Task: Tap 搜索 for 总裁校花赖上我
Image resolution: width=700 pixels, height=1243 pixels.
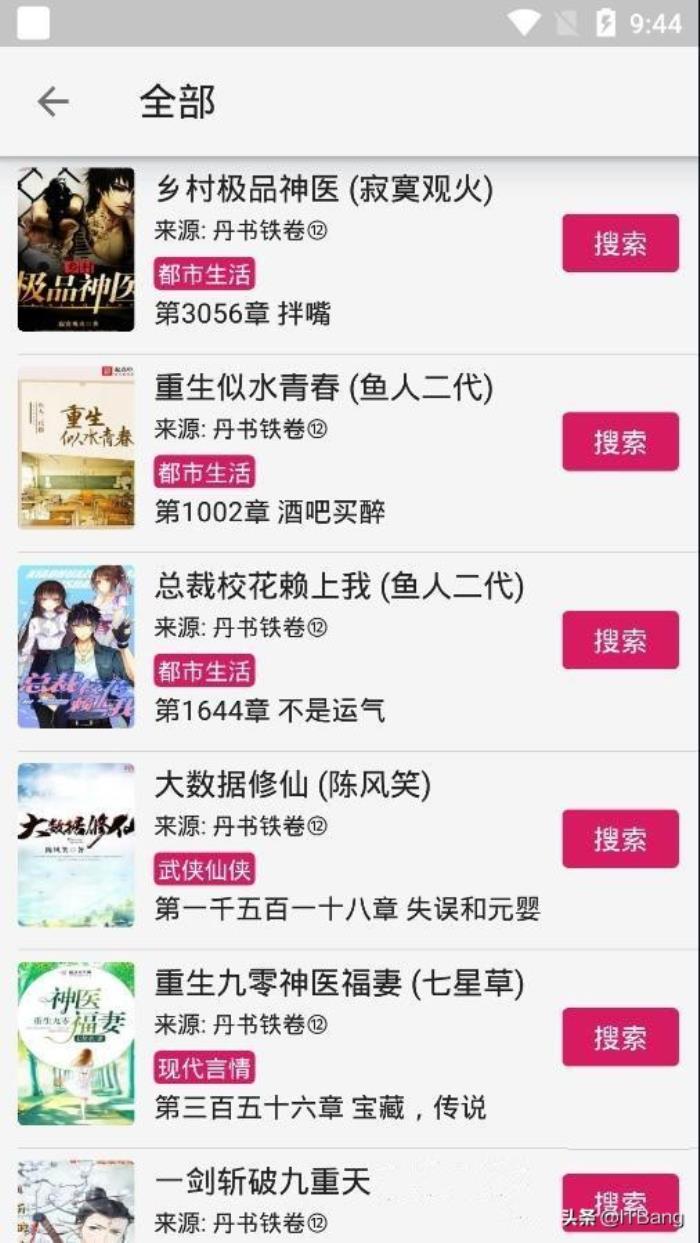Action: coord(620,640)
